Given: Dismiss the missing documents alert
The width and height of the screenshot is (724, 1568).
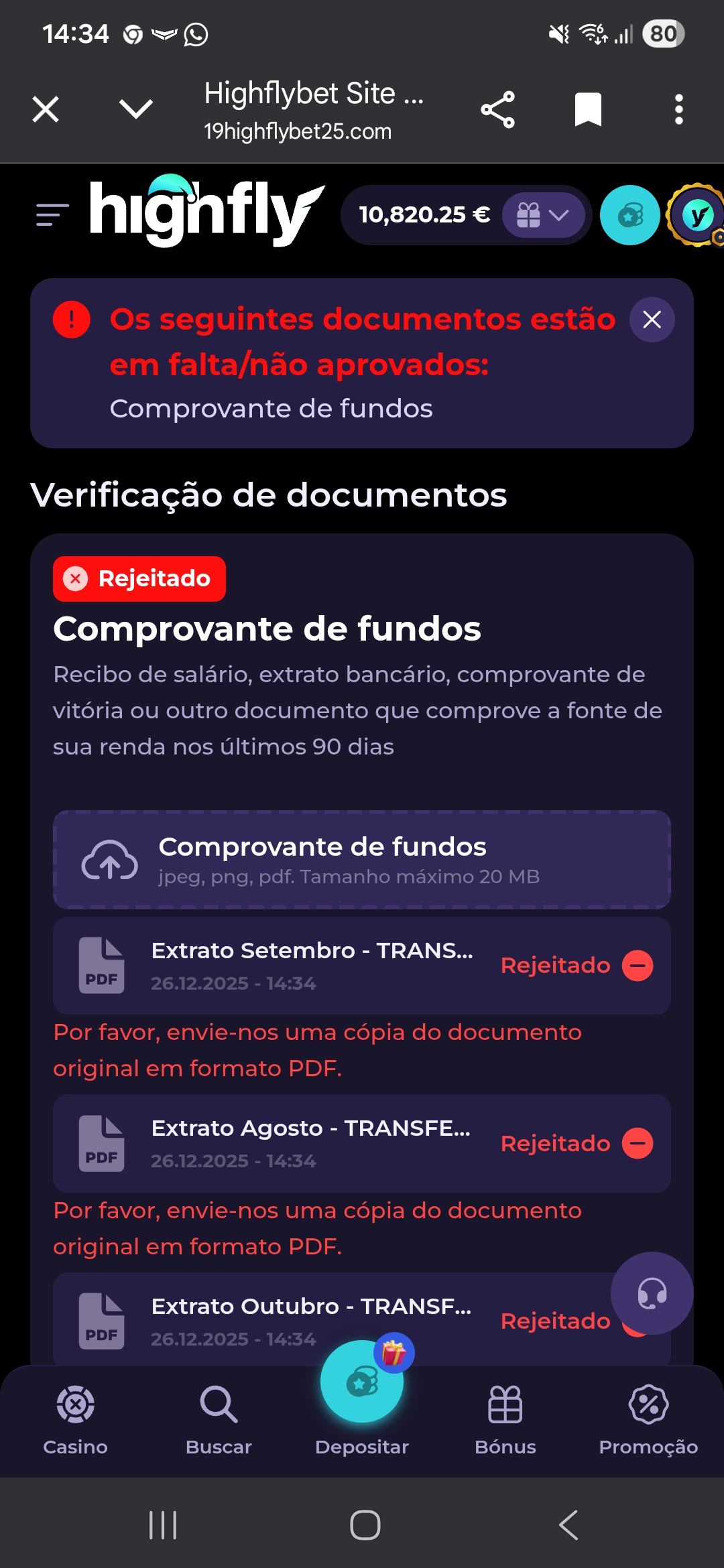Looking at the screenshot, I should [x=650, y=320].
